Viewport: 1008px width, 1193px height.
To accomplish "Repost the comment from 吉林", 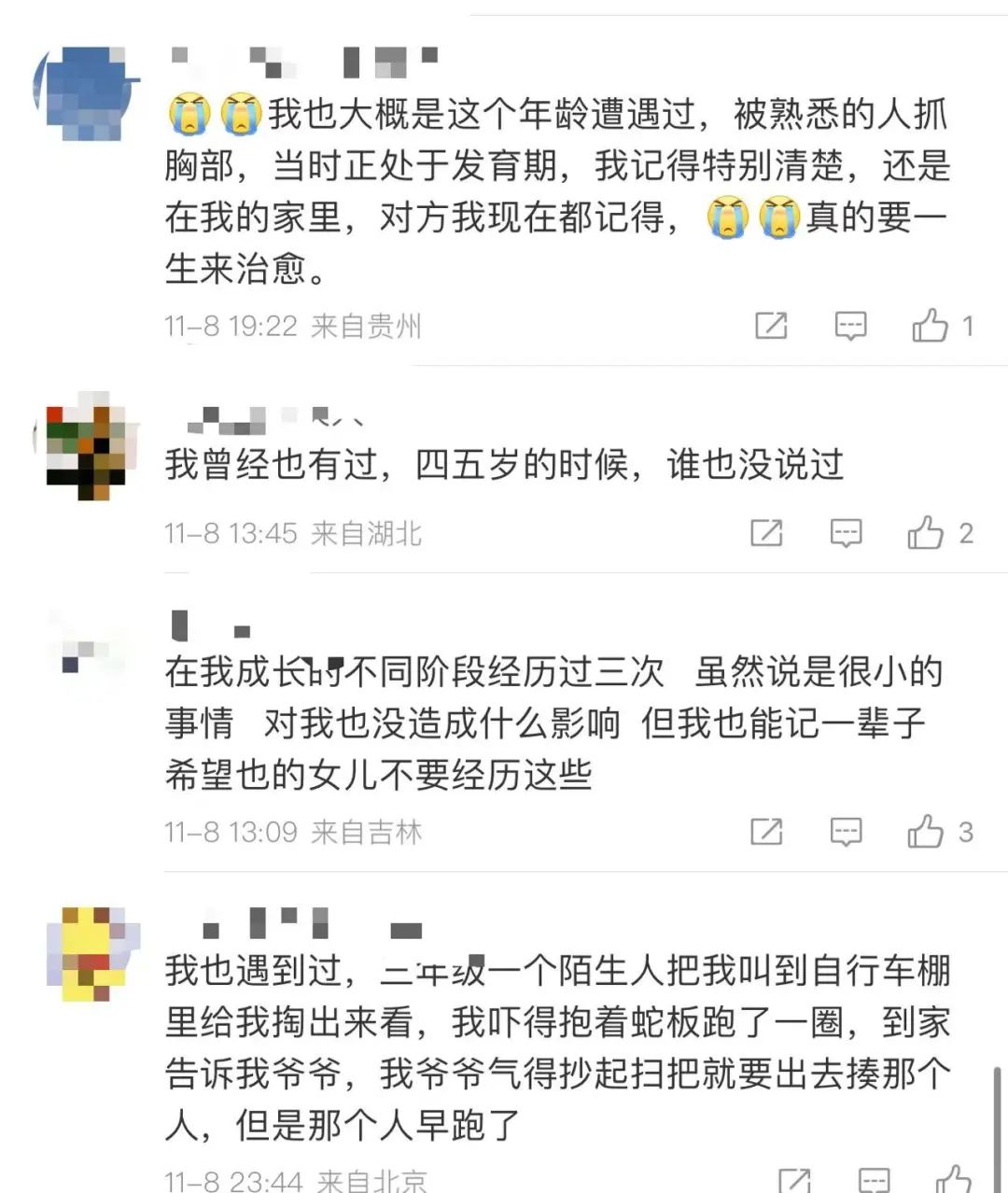I will point(766,831).
